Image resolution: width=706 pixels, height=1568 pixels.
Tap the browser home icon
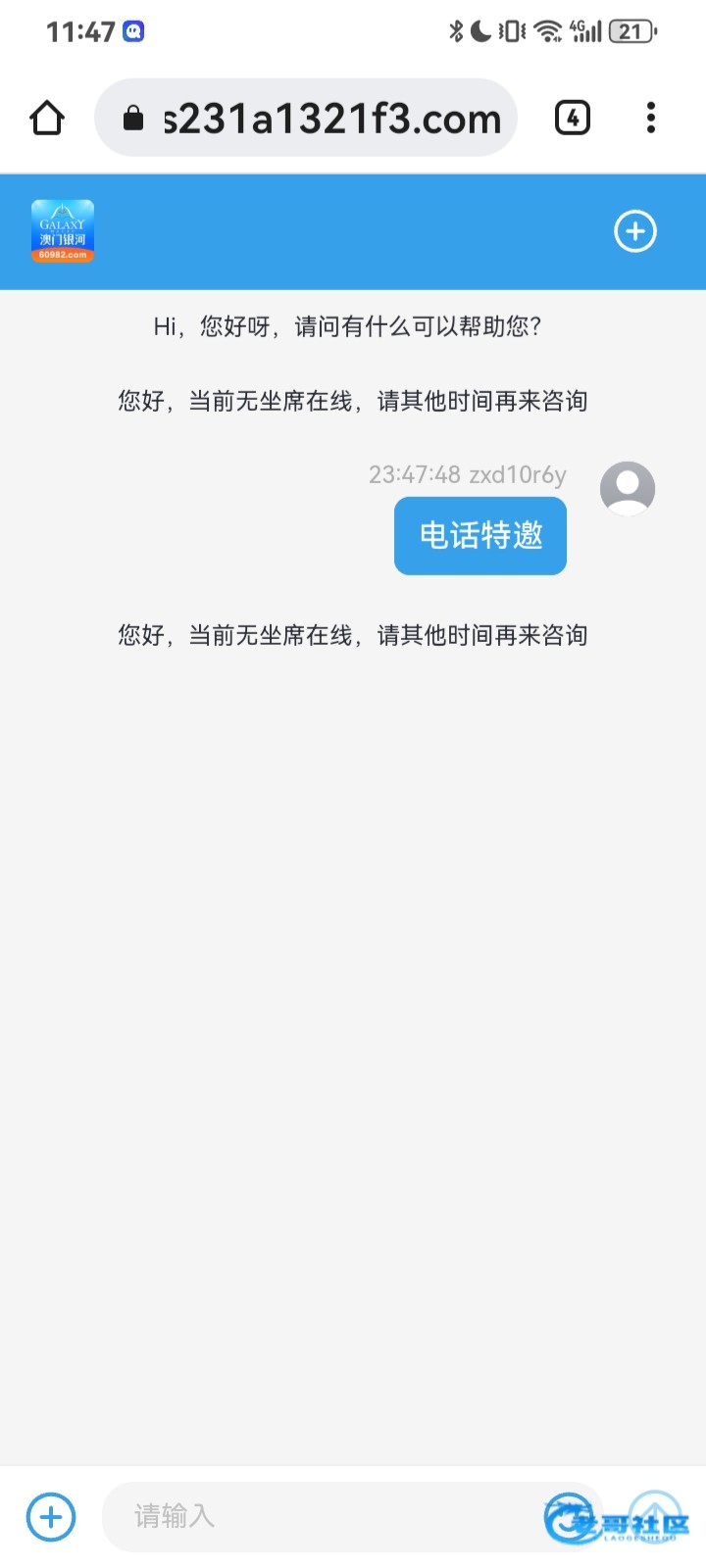coord(47,119)
